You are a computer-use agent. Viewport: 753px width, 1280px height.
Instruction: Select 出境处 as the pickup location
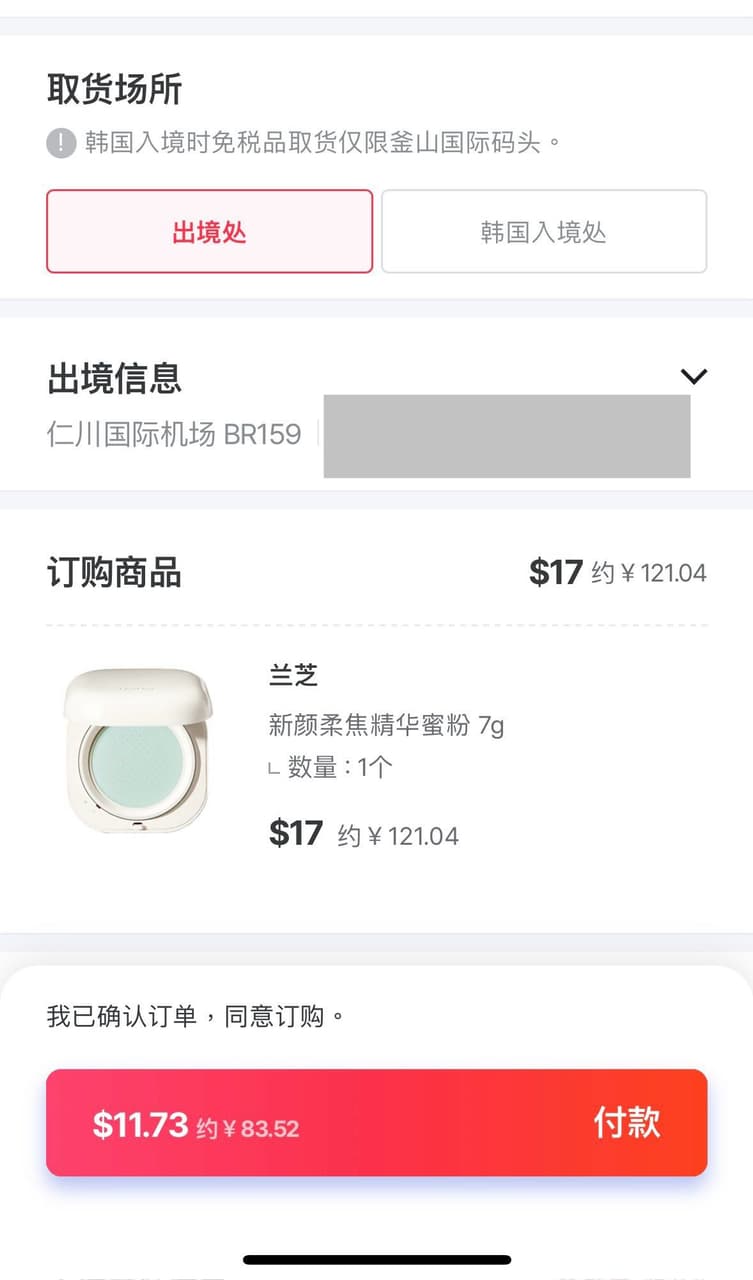[209, 232]
